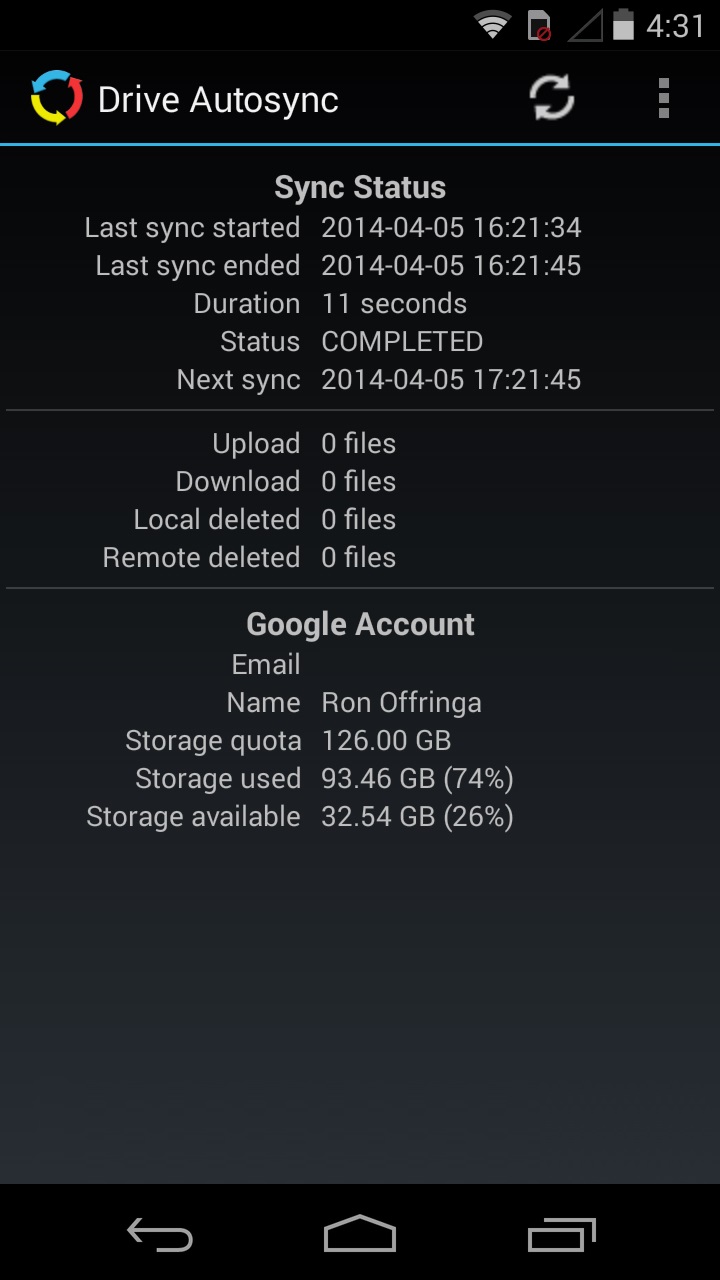Open the recent apps view
720x1280 pixels.
point(561,1235)
